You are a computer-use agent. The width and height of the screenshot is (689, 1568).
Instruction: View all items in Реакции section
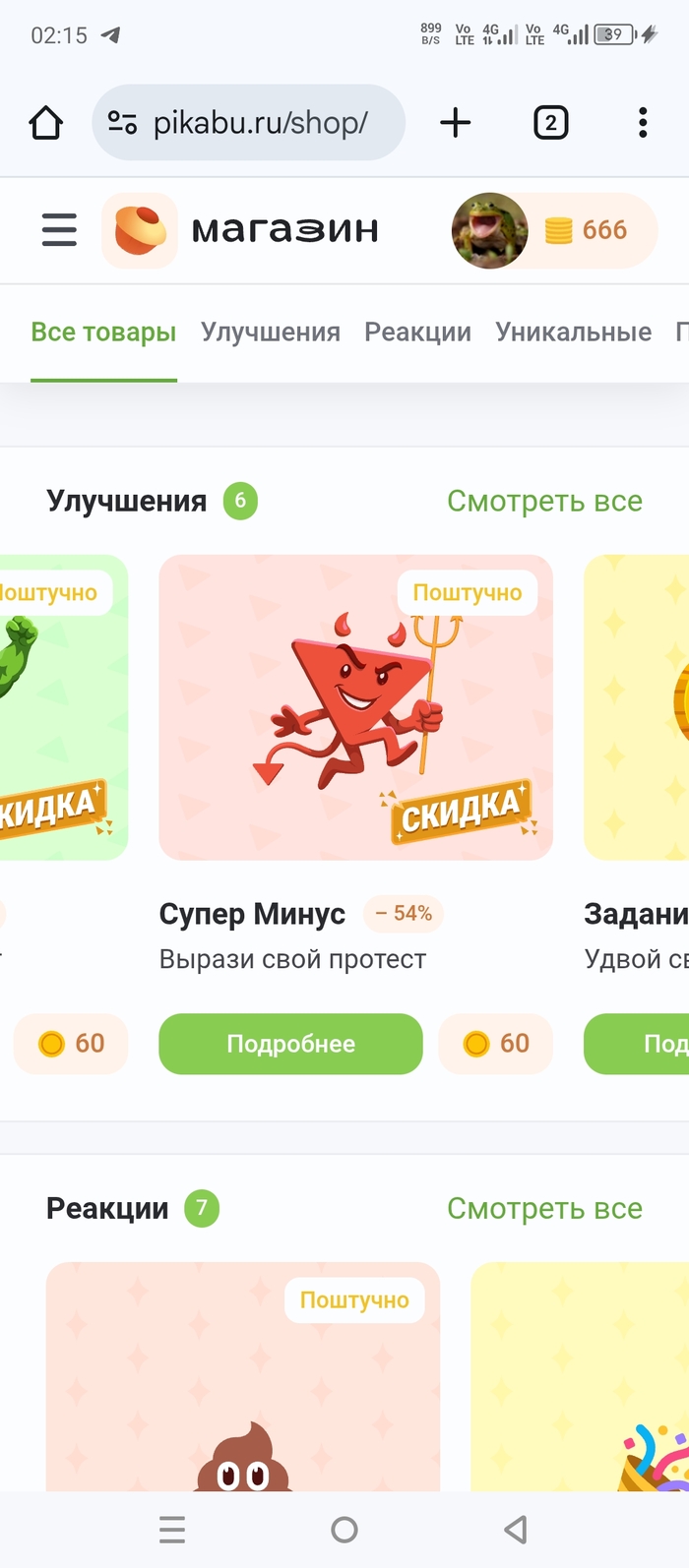pos(544,1208)
